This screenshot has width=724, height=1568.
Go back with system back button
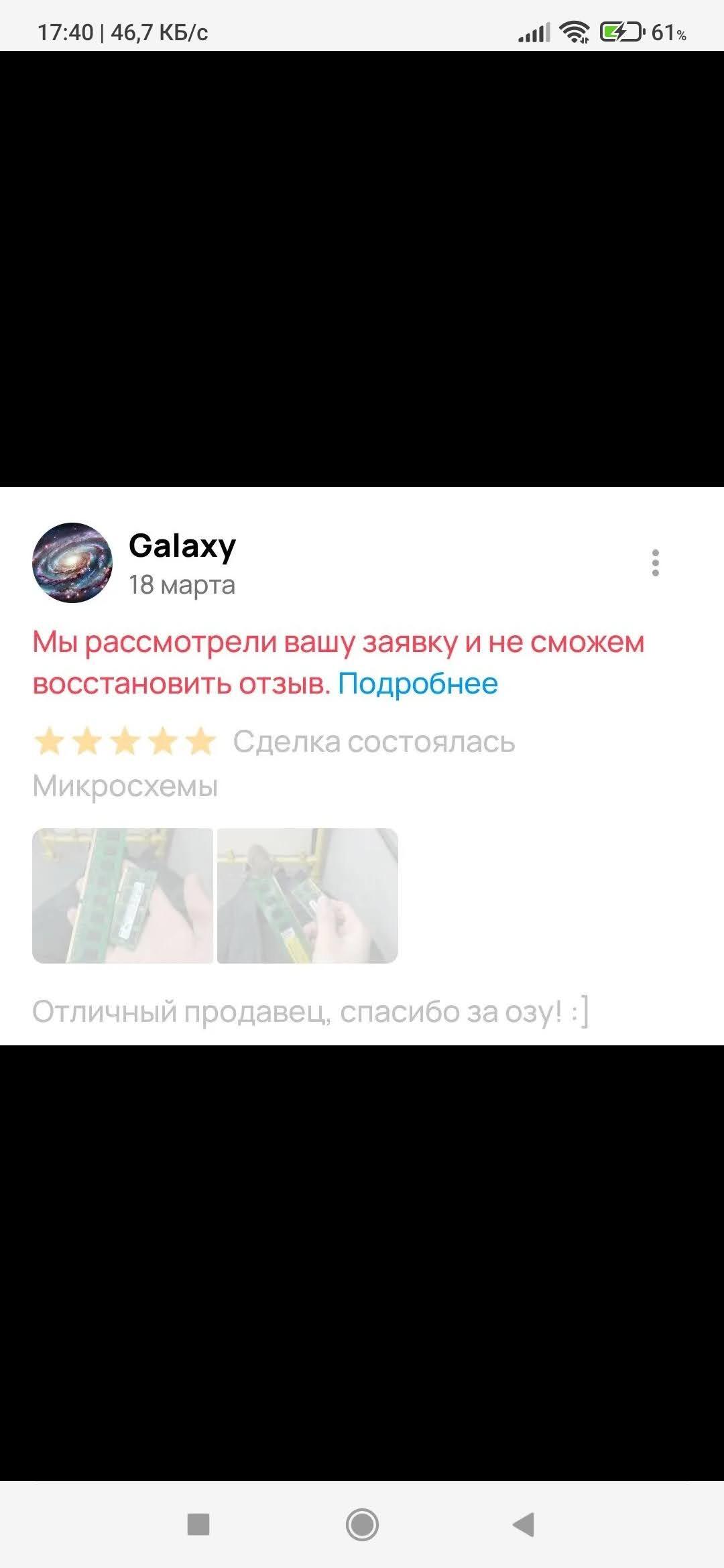point(524,1524)
